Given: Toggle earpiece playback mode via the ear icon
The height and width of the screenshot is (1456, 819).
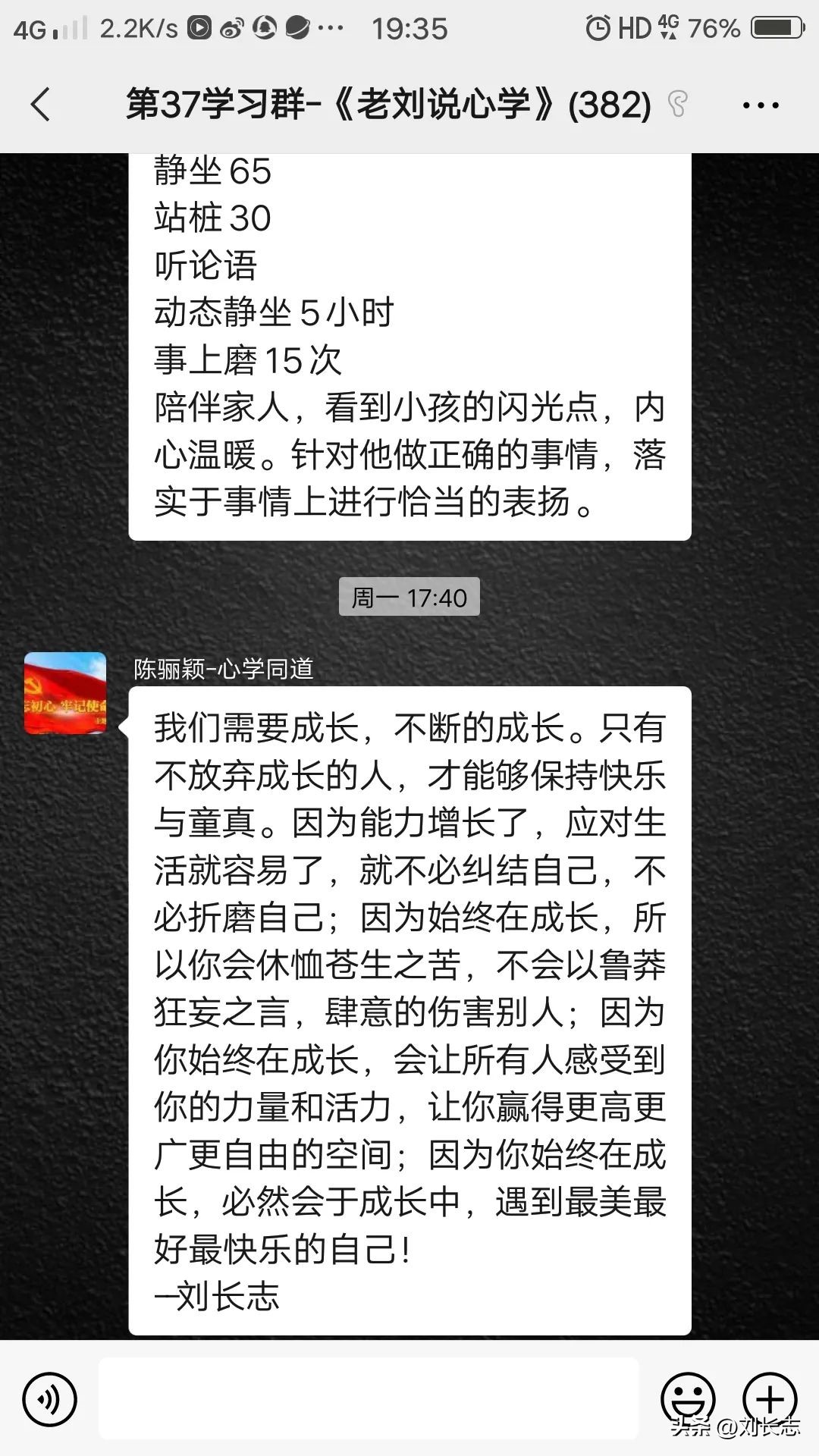Looking at the screenshot, I should coord(677,105).
